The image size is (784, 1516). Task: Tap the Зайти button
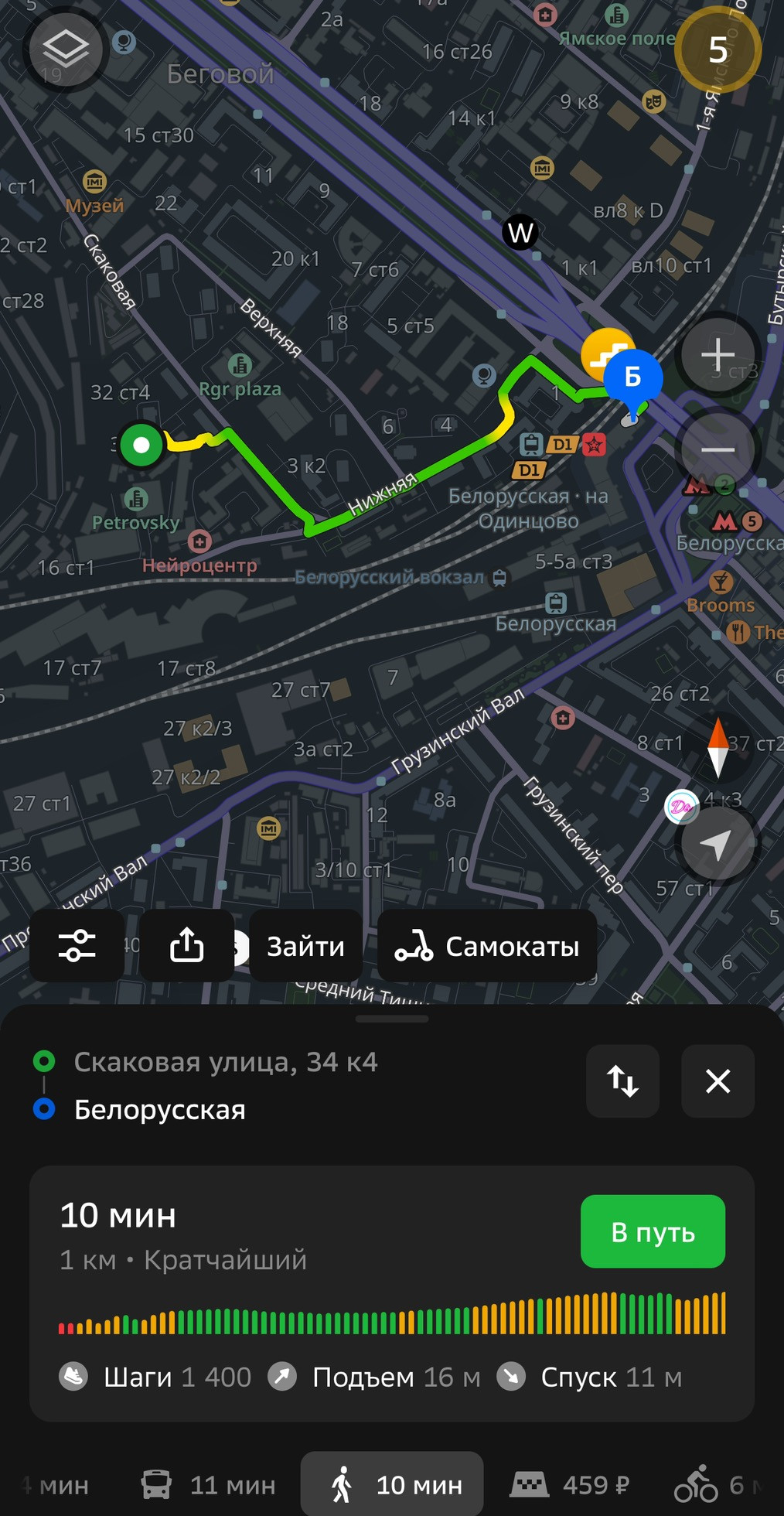pyautogui.click(x=305, y=946)
